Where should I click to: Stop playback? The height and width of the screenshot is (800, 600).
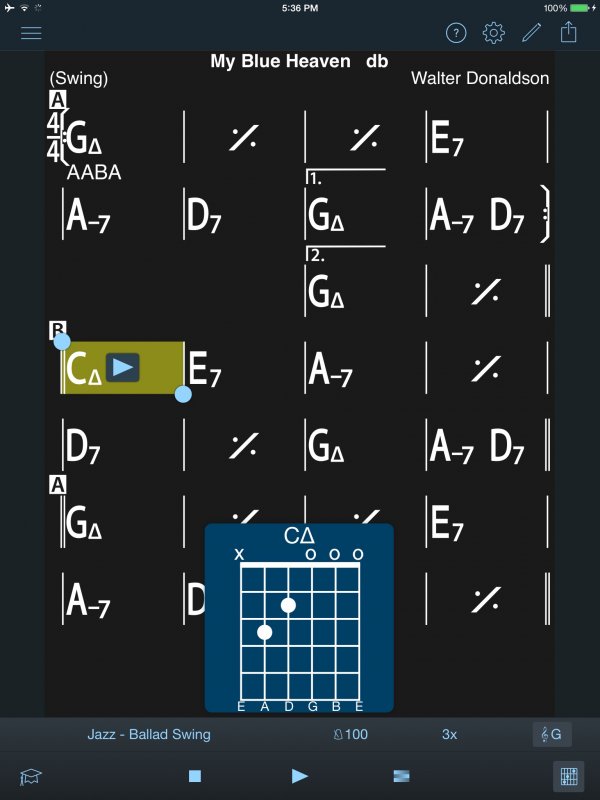195,776
